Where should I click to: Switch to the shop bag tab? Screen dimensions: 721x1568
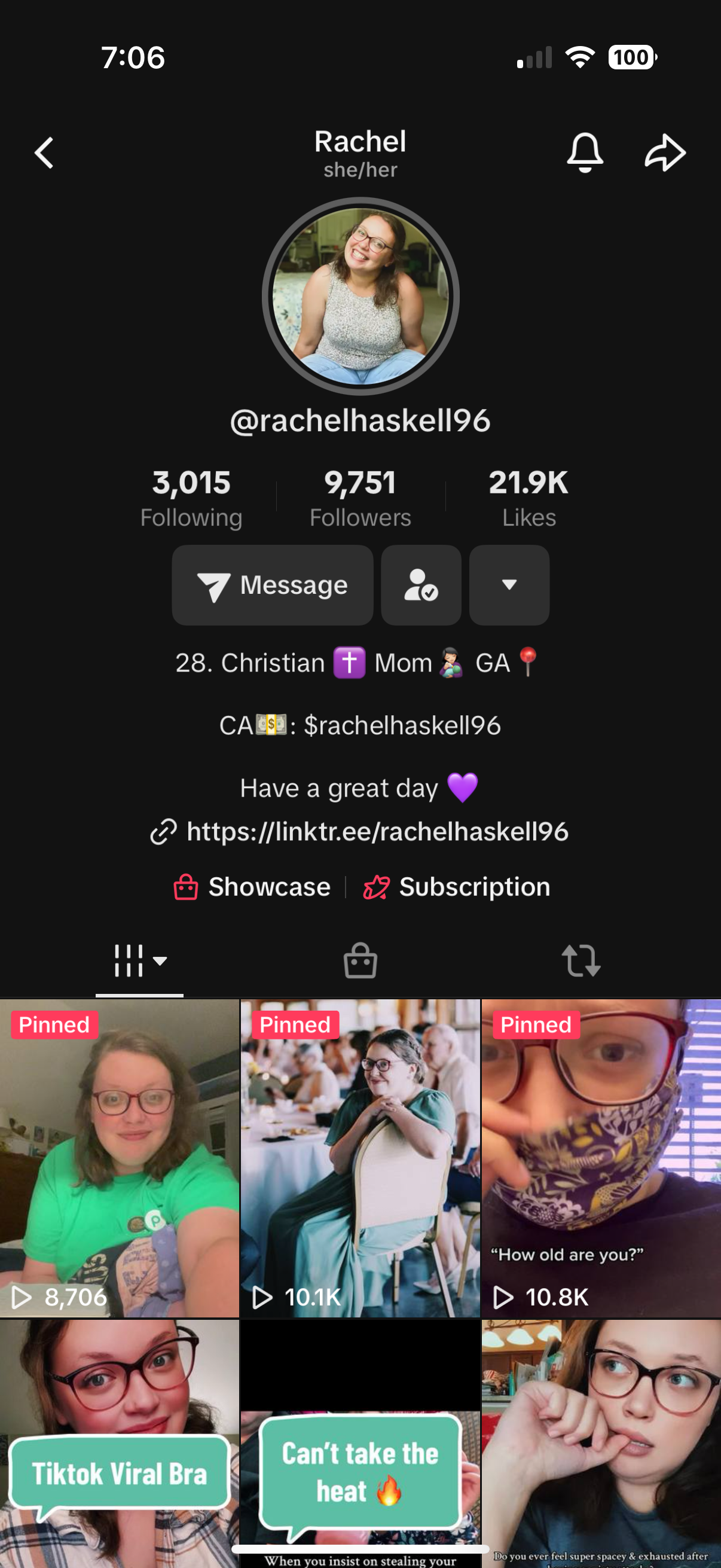360,961
